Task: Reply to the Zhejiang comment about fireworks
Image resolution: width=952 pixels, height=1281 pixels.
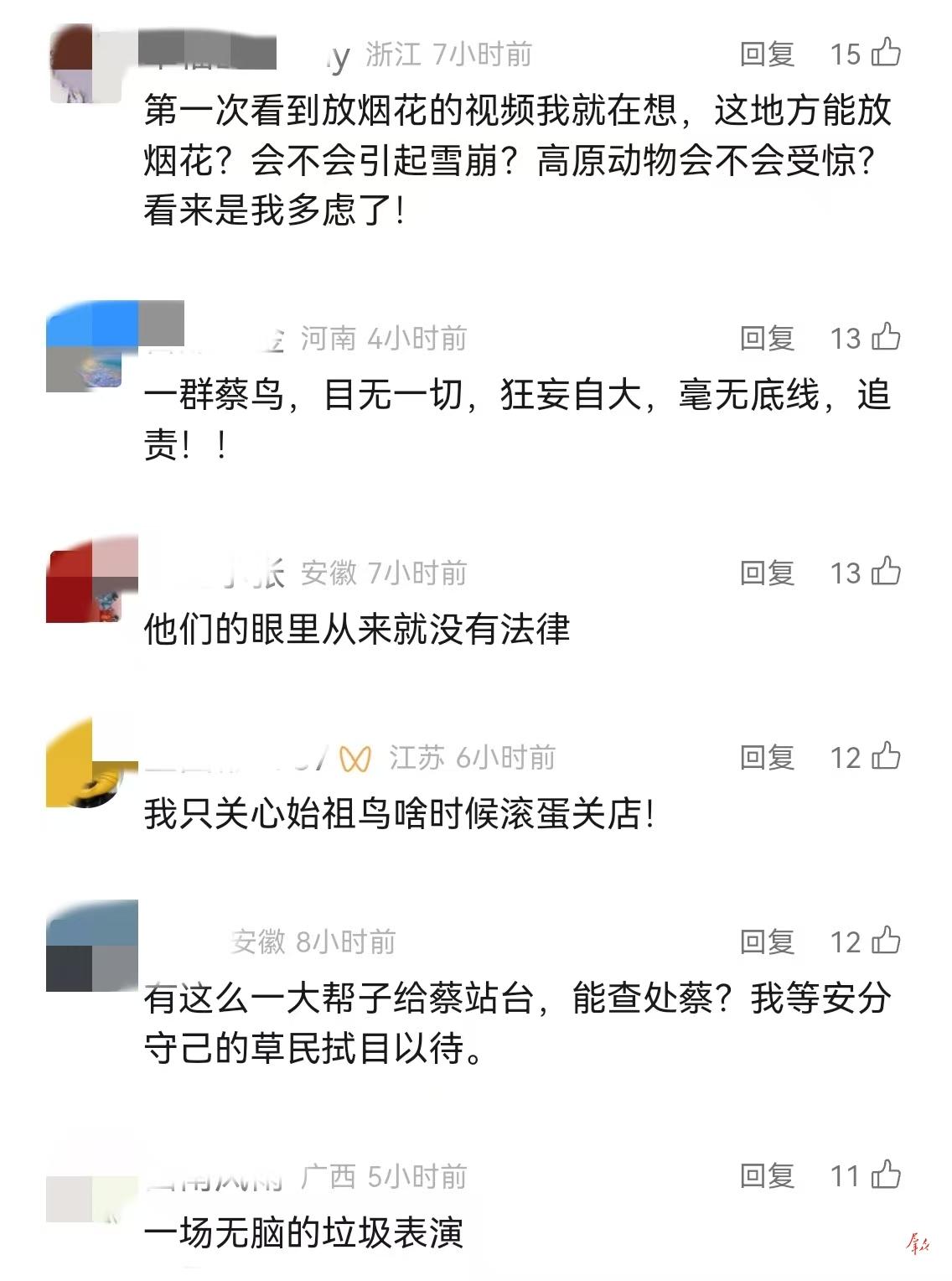Action: click(766, 54)
